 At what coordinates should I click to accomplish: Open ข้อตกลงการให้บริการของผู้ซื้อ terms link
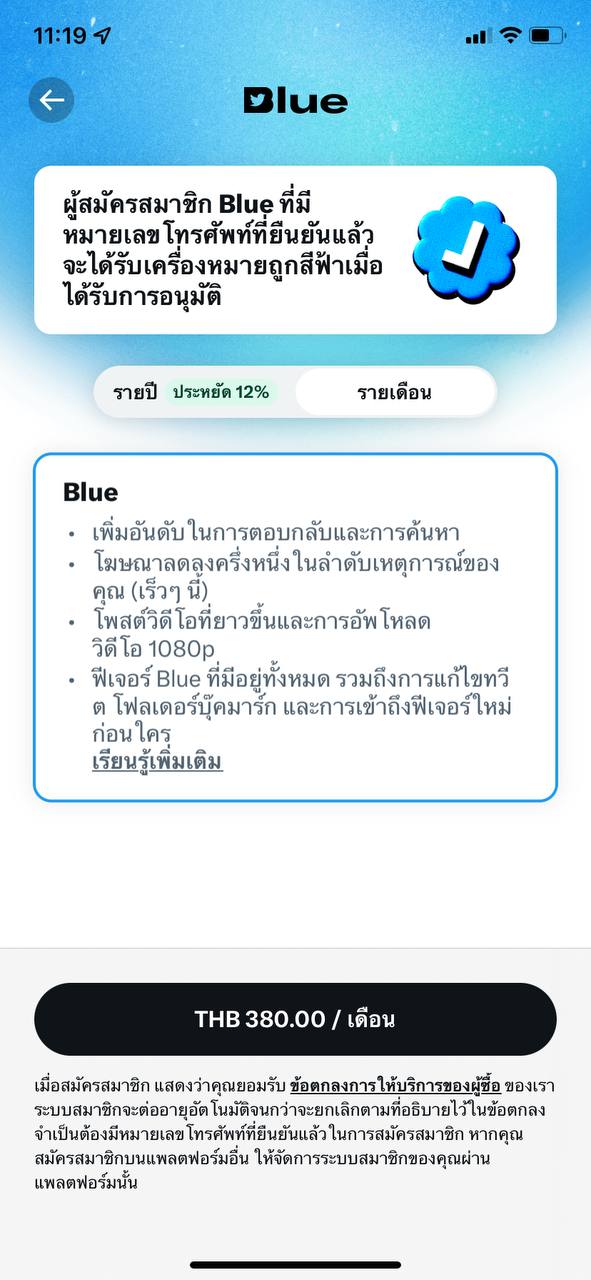pyautogui.click(x=395, y=1086)
